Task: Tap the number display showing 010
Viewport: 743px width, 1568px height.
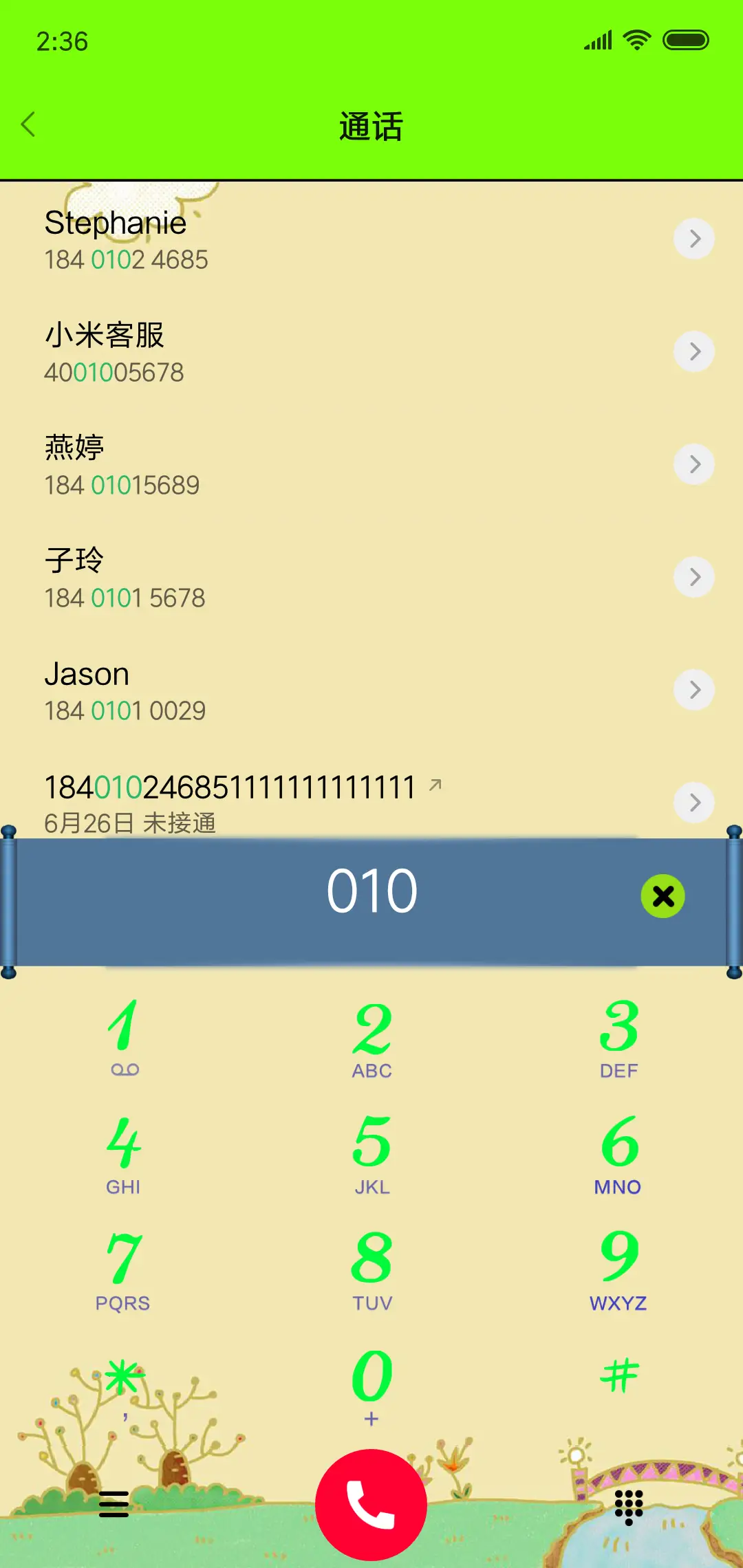Action: point(371,889)
